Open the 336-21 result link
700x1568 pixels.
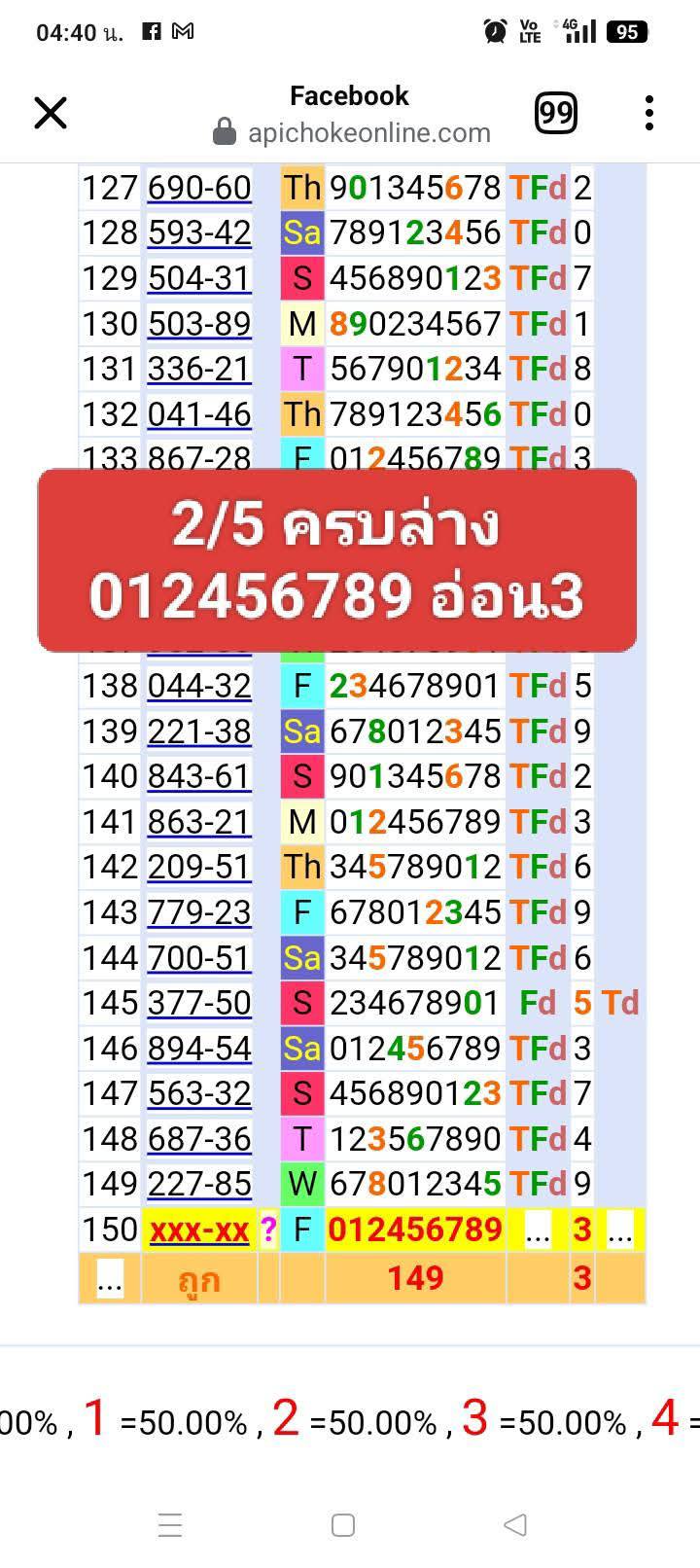click(199, 369)
